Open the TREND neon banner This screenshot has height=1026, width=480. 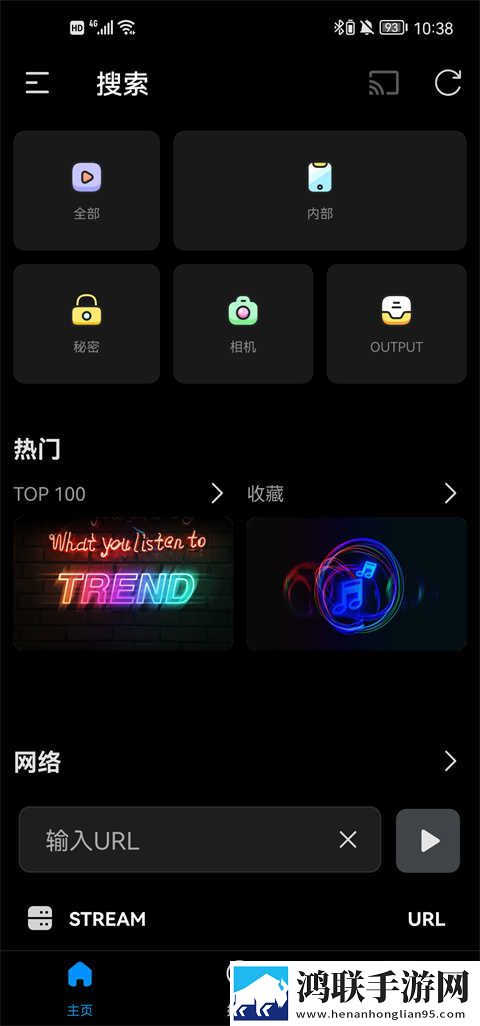click(x=123, y=584)
